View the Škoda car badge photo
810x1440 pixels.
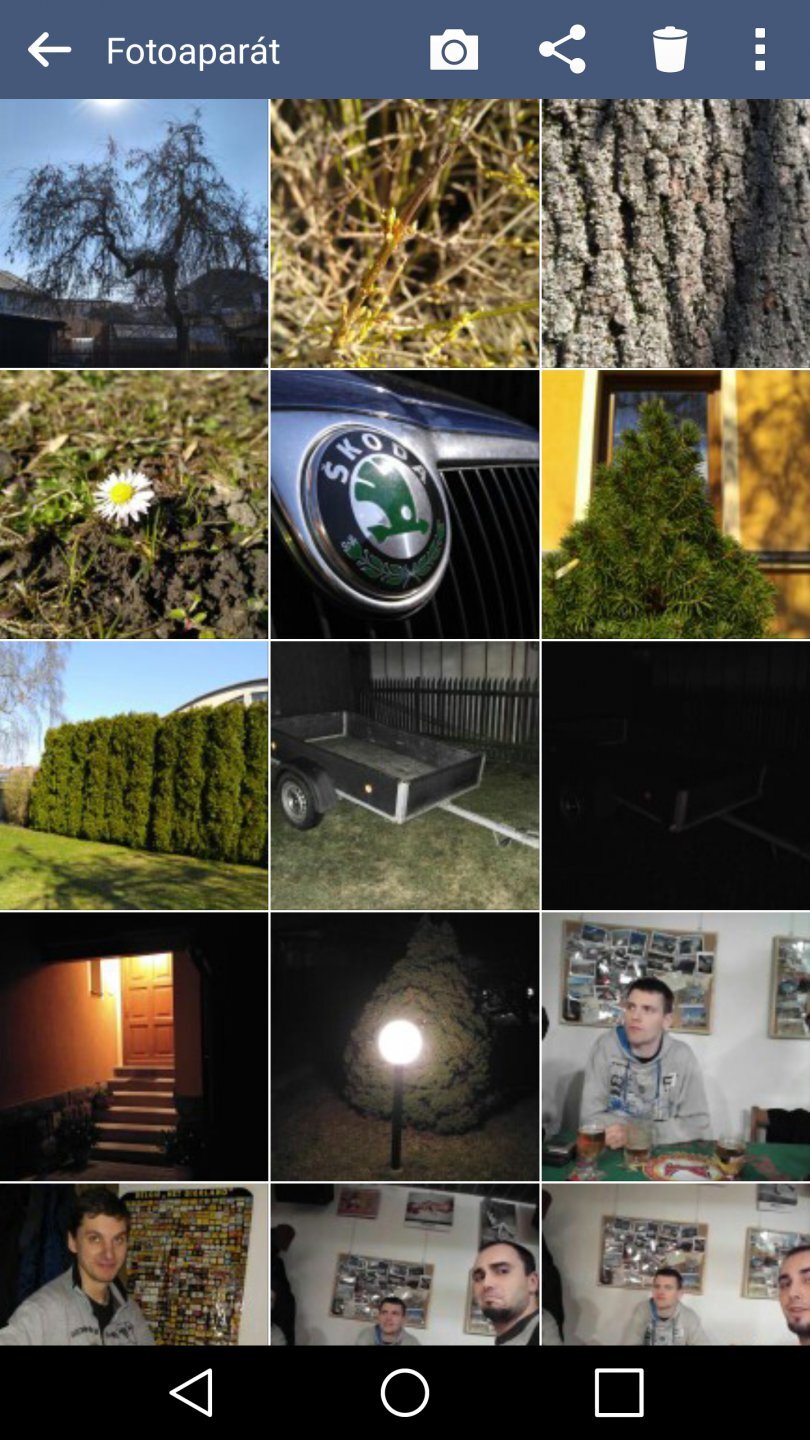pos(405,504)
